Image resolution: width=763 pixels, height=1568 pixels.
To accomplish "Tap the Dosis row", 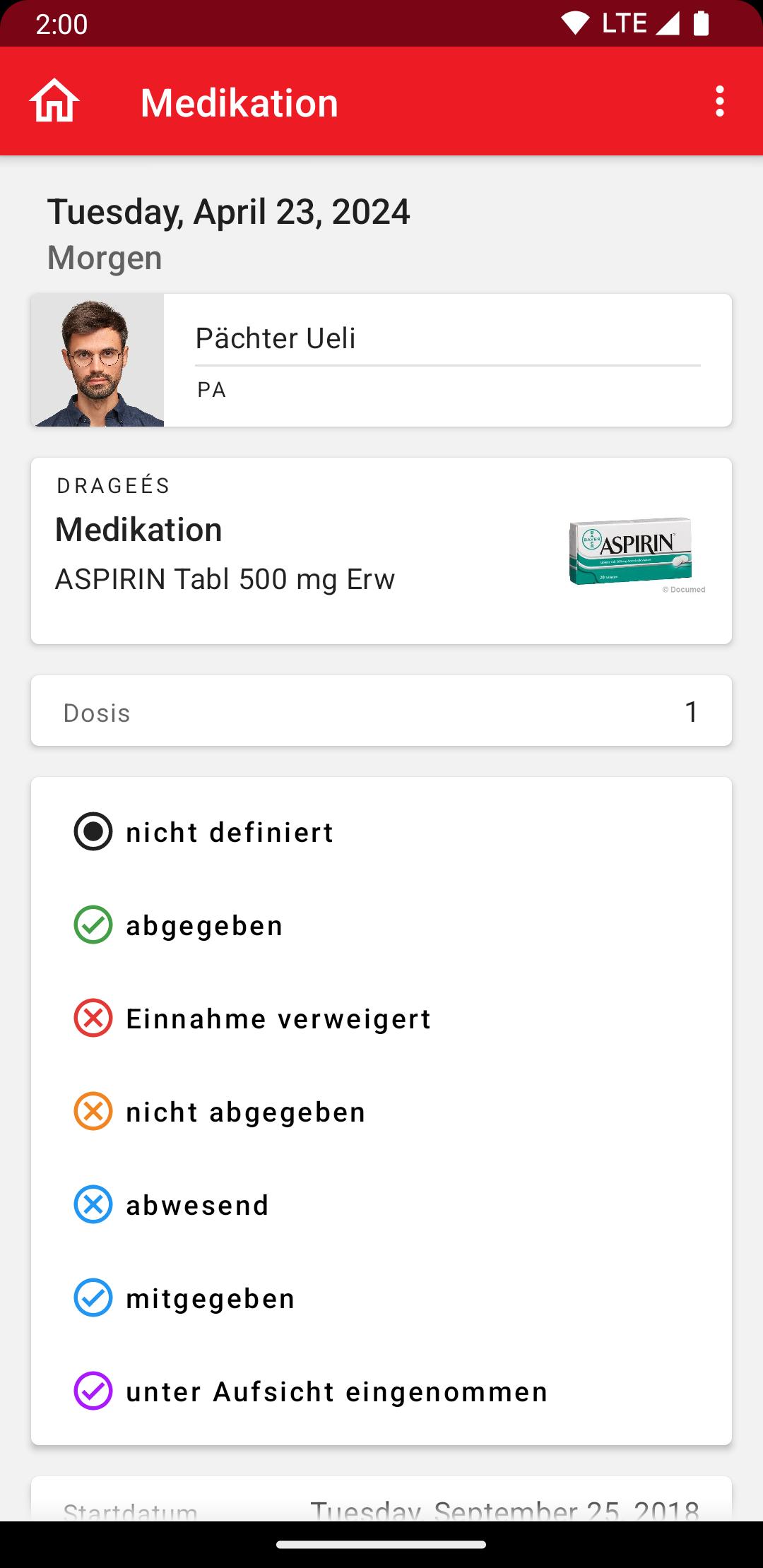I will tap(381, 711).
